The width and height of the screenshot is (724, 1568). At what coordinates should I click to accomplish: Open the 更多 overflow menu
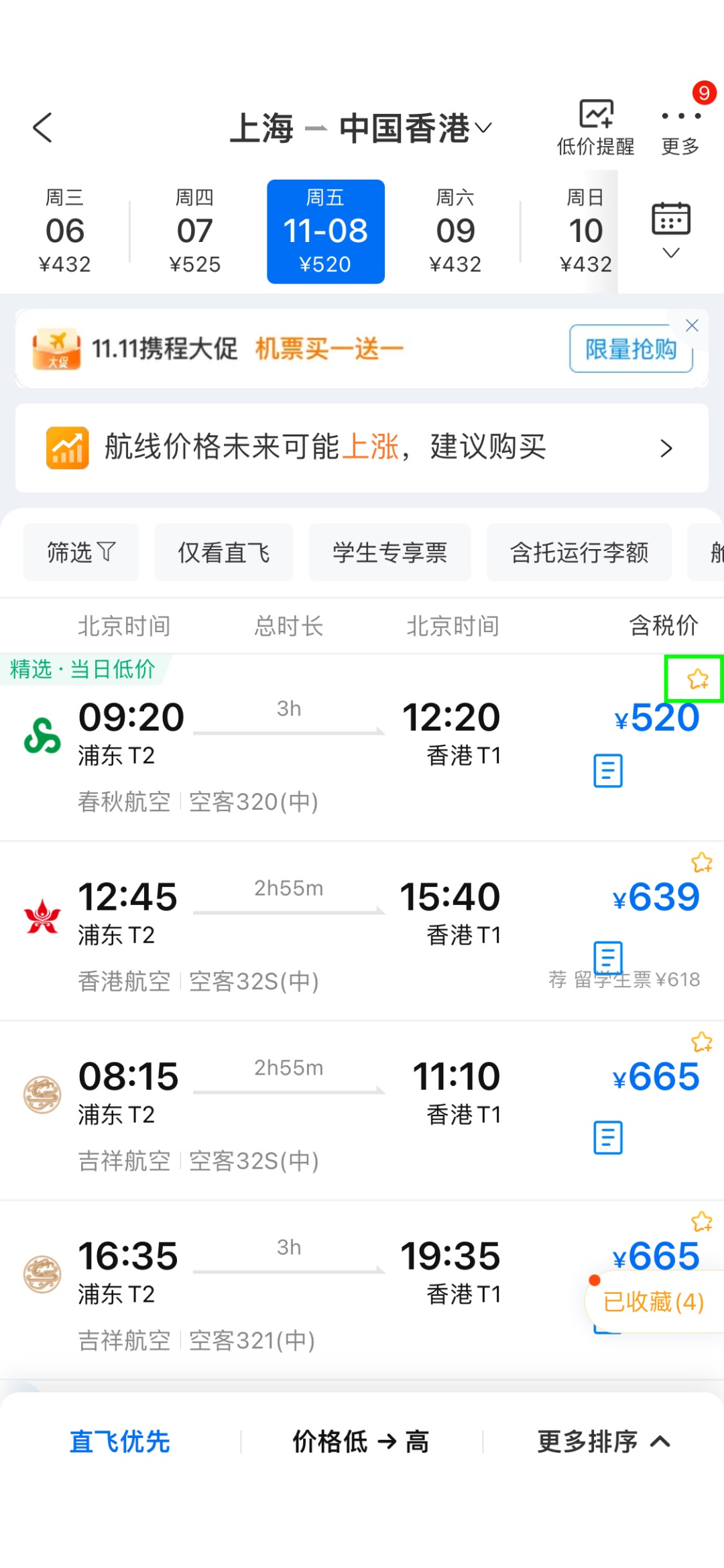[x=680, y=127]
